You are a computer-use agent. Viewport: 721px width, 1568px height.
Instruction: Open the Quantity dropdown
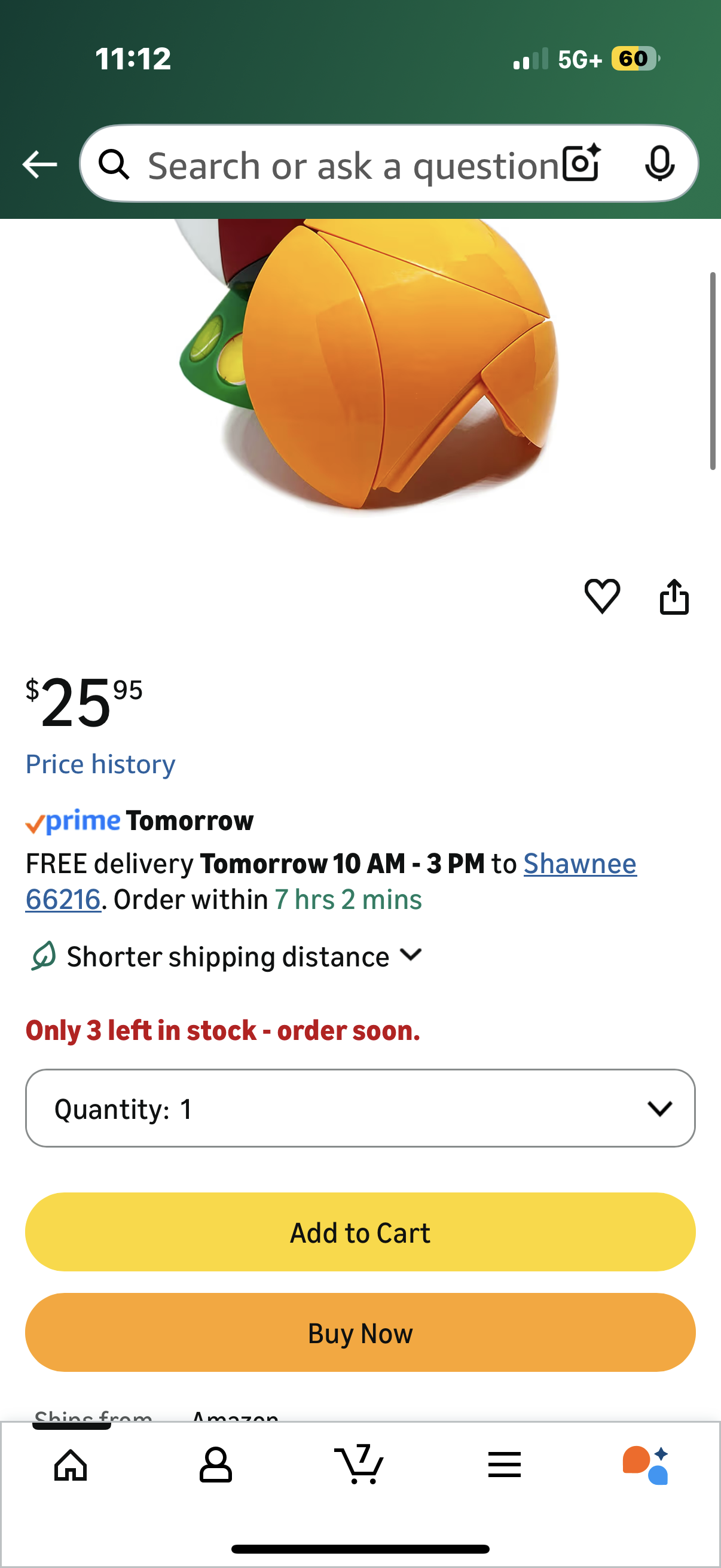[360, 1109]
